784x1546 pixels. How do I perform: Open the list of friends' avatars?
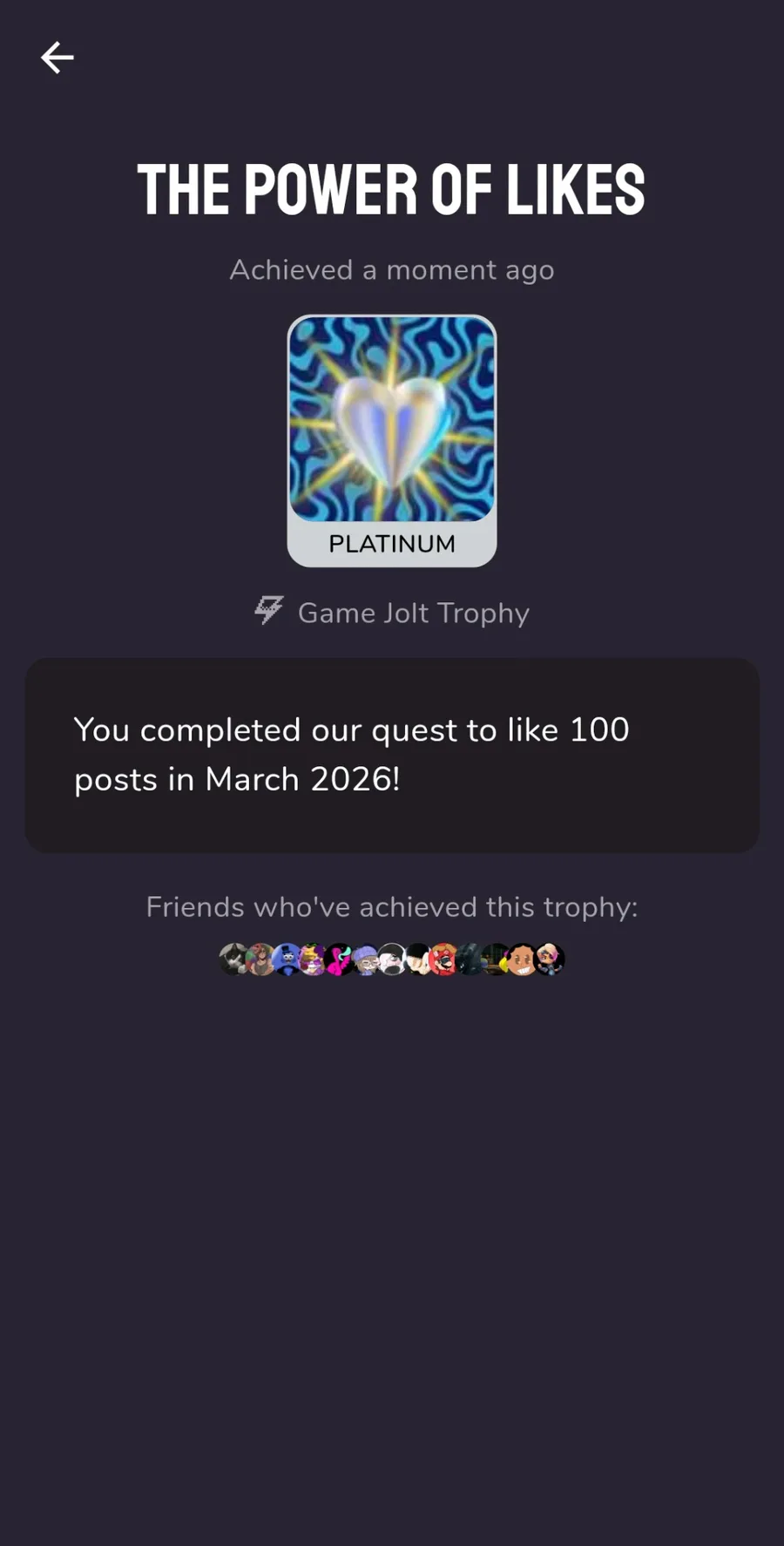point(391,959)
